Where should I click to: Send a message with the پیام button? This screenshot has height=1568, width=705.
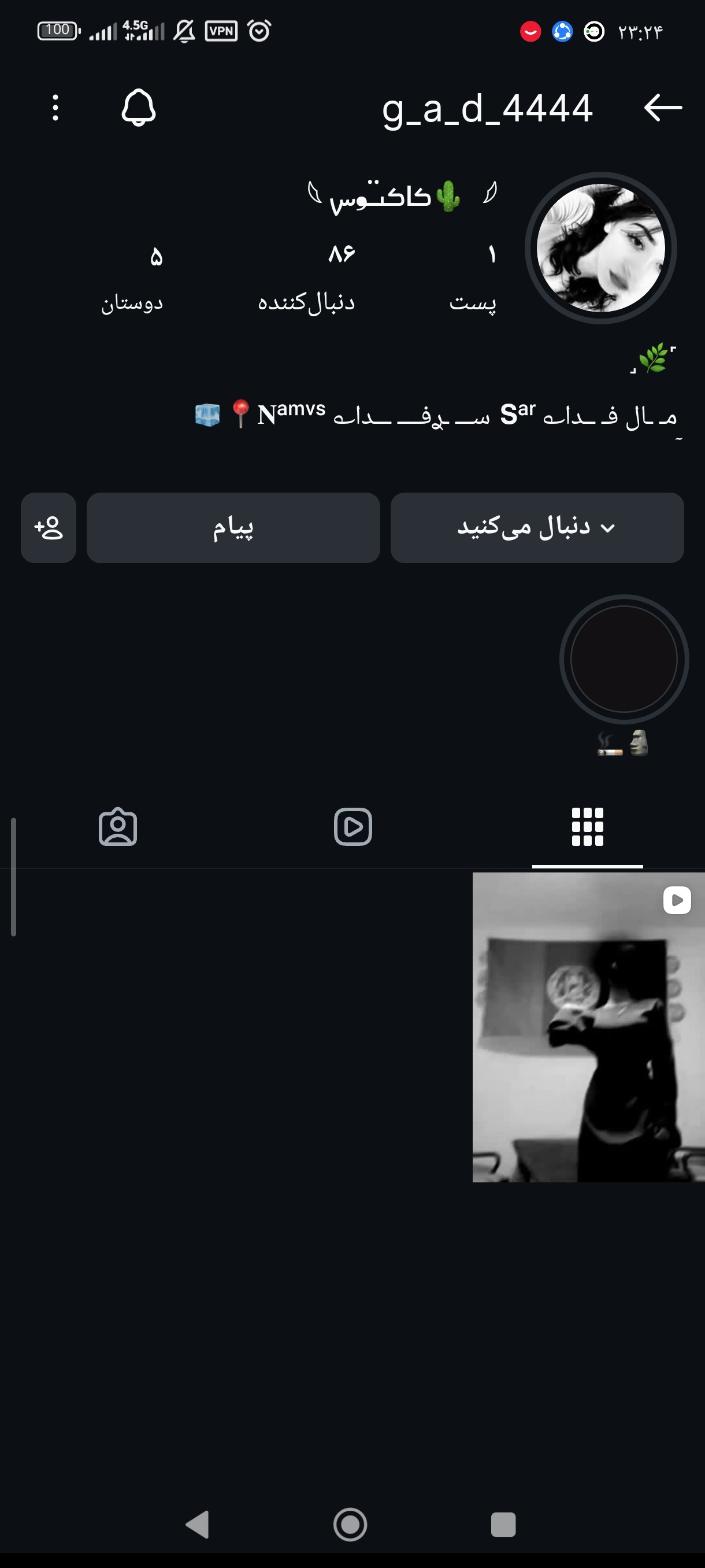233,528
